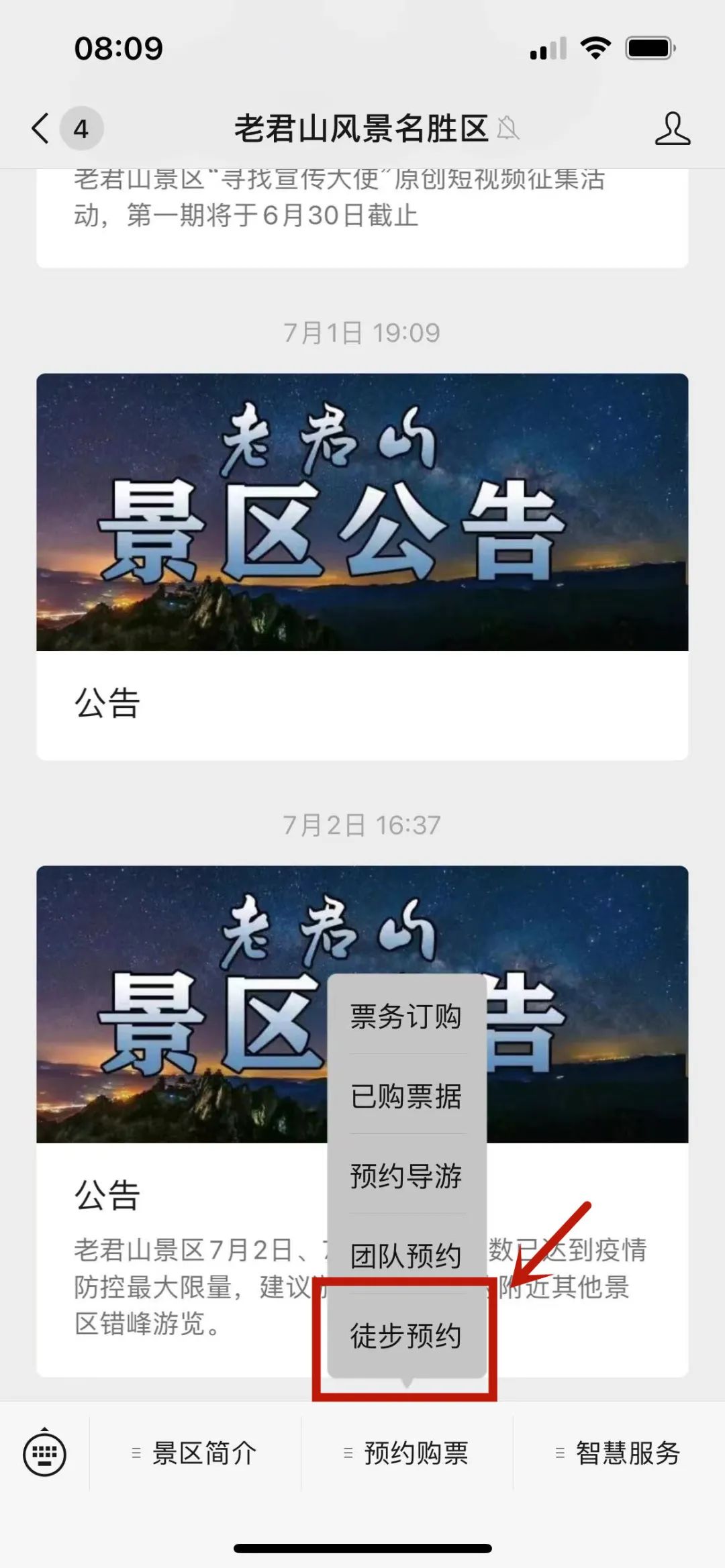This screenshot has width=725, height=1568.
Task: Tap 徒步预约 in the popup menu
Action: (x=405, y=1335)
